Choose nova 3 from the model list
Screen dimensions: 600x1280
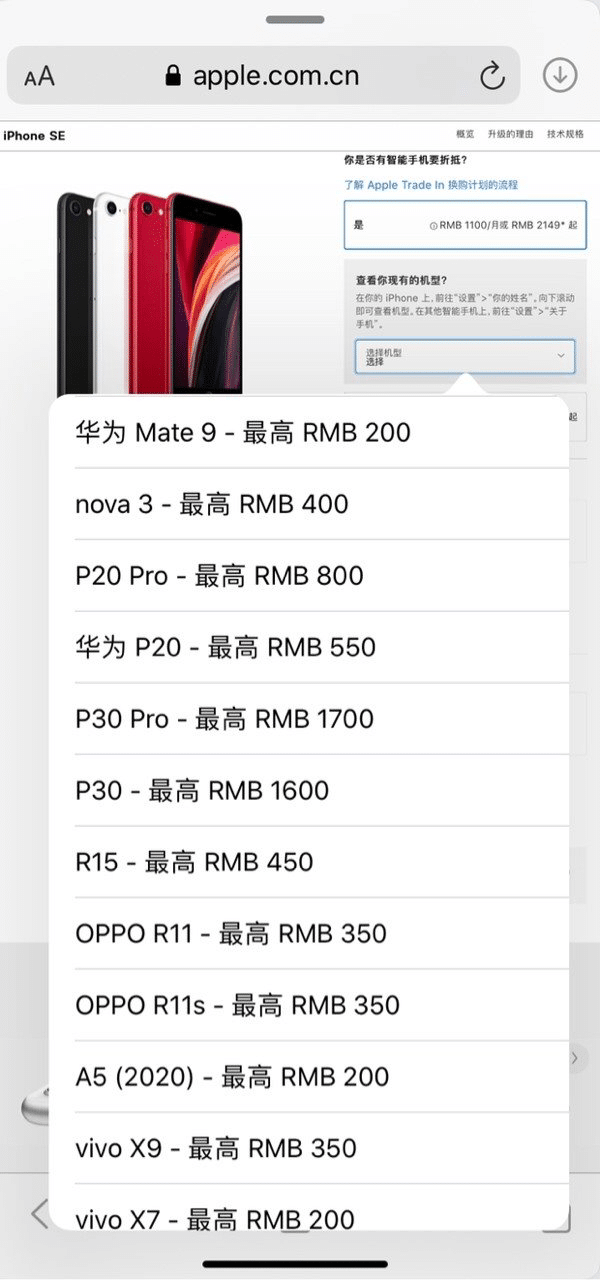click(x=212, y=504)
